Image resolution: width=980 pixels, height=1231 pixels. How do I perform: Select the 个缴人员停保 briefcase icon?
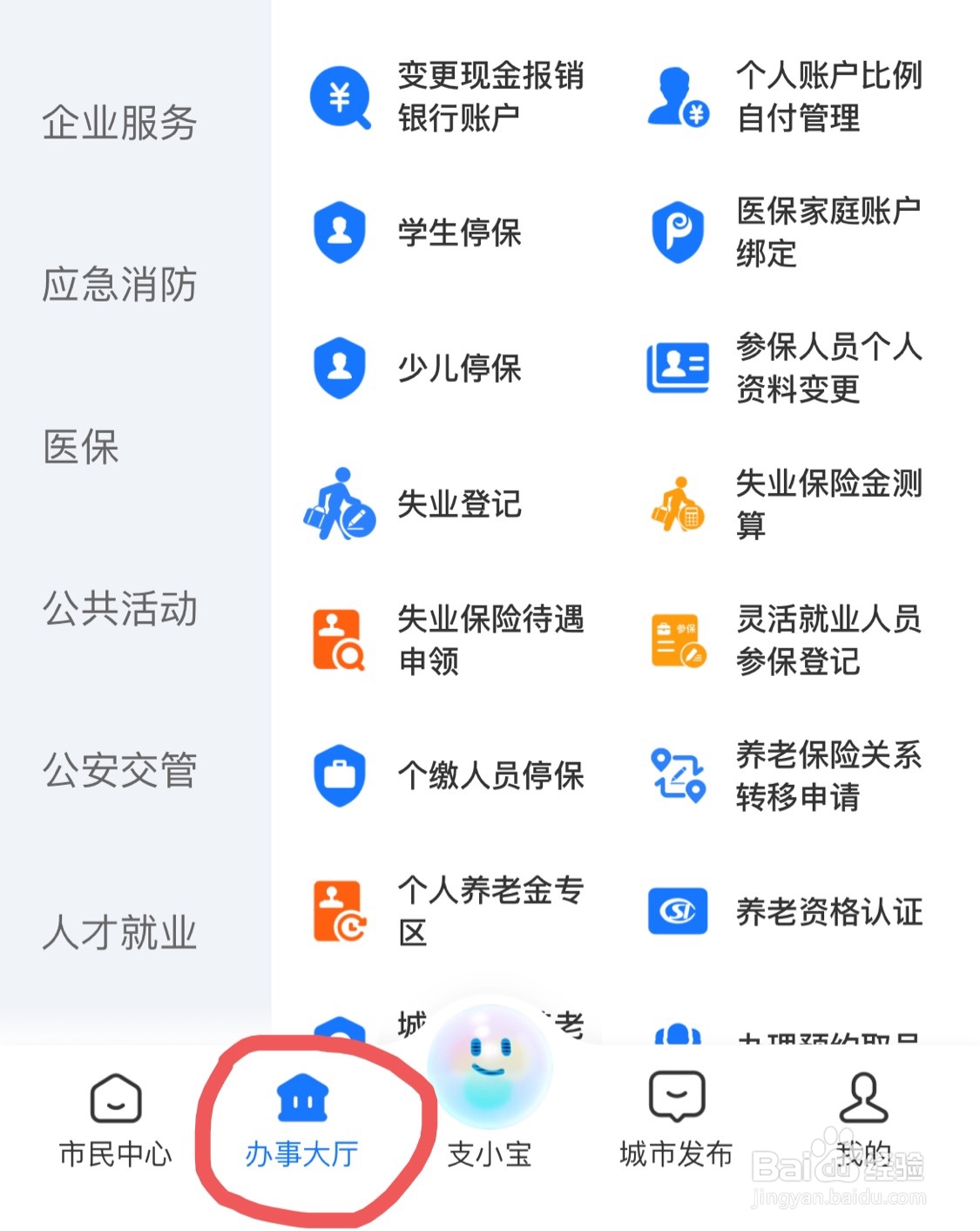[339, 775]
